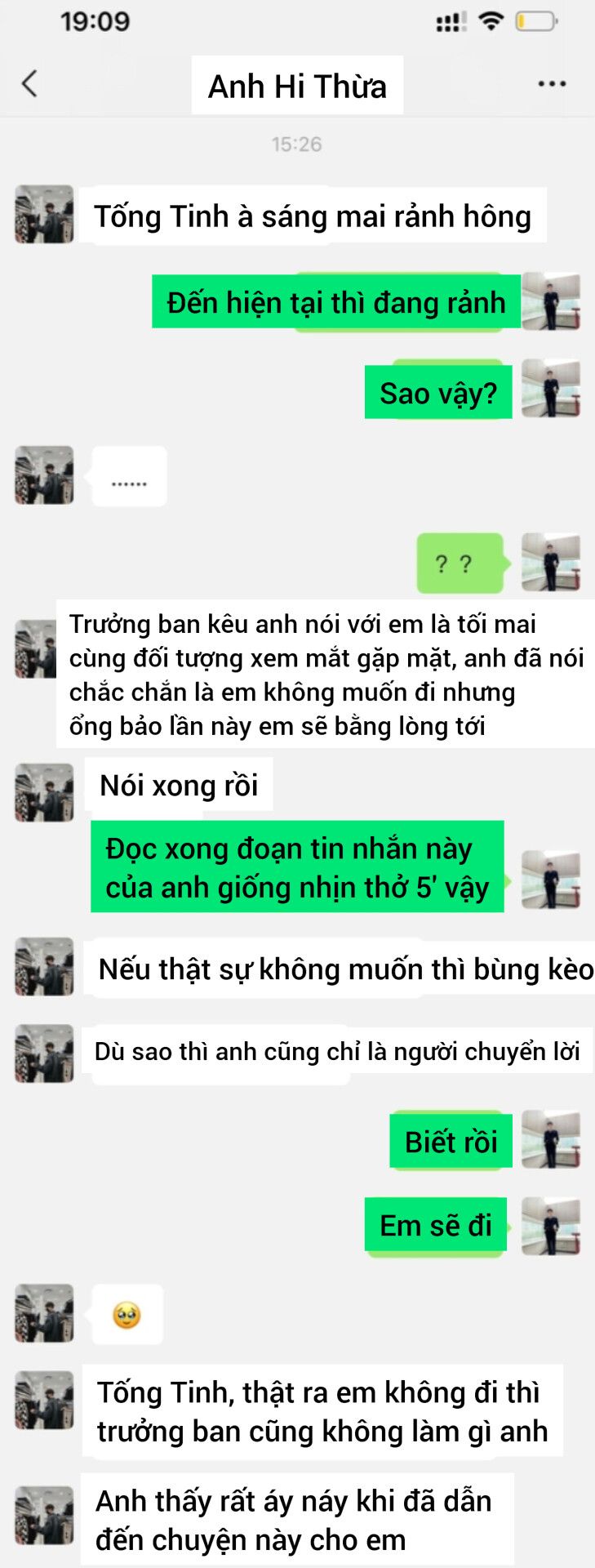Go back to the chat list
The image size is (595, 1568).
click(x=29, y=83)
